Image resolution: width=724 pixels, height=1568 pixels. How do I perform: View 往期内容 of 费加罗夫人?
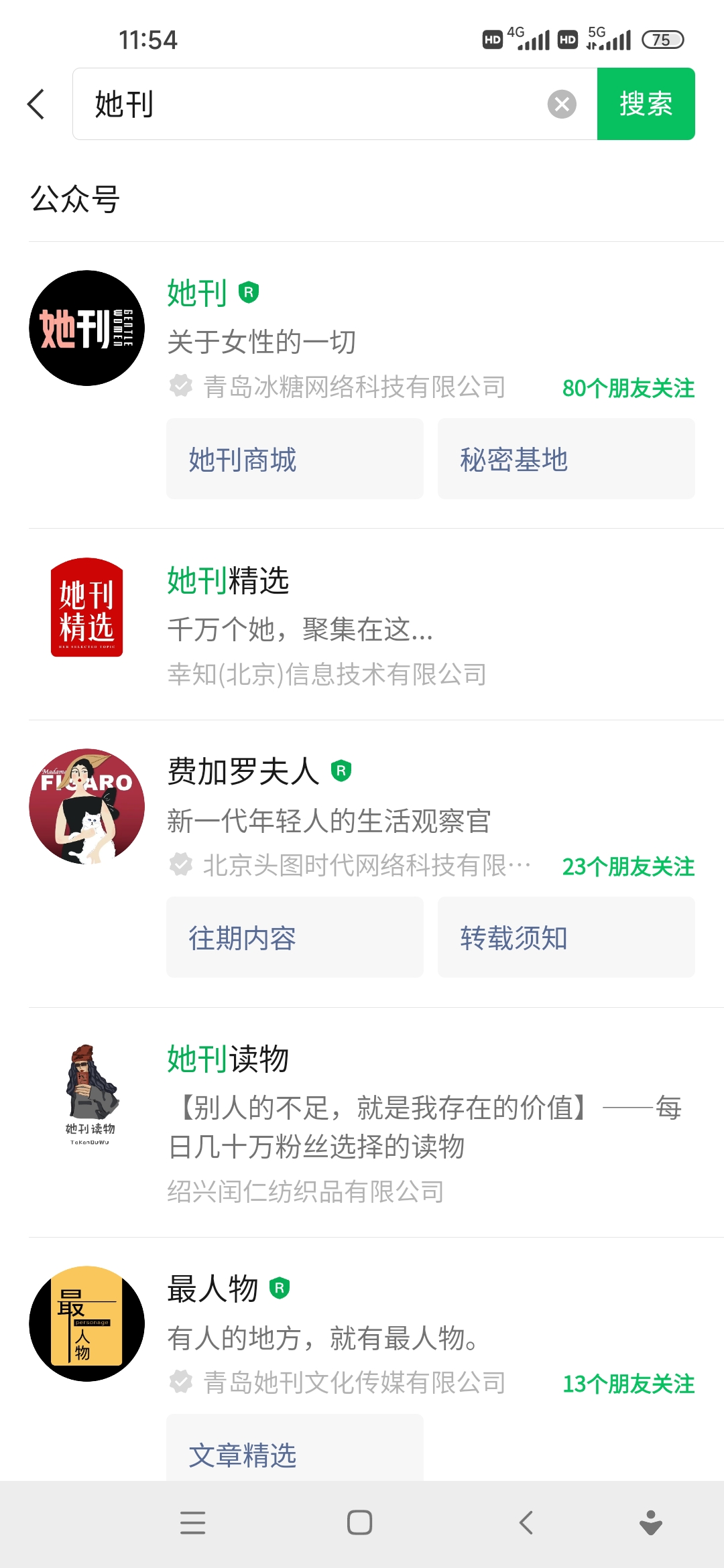point(295,938)
